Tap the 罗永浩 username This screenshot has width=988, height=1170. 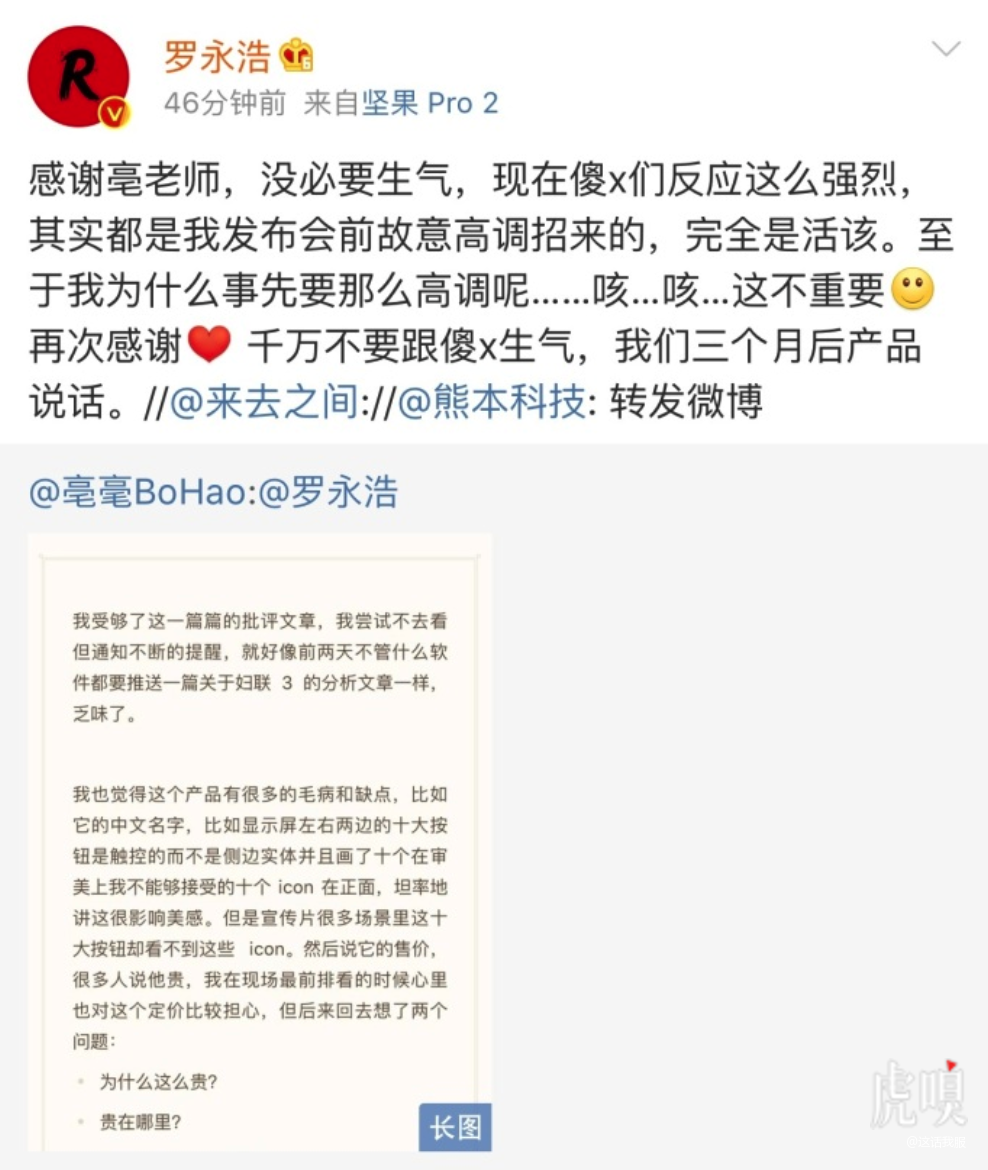(x=218, y=57)
